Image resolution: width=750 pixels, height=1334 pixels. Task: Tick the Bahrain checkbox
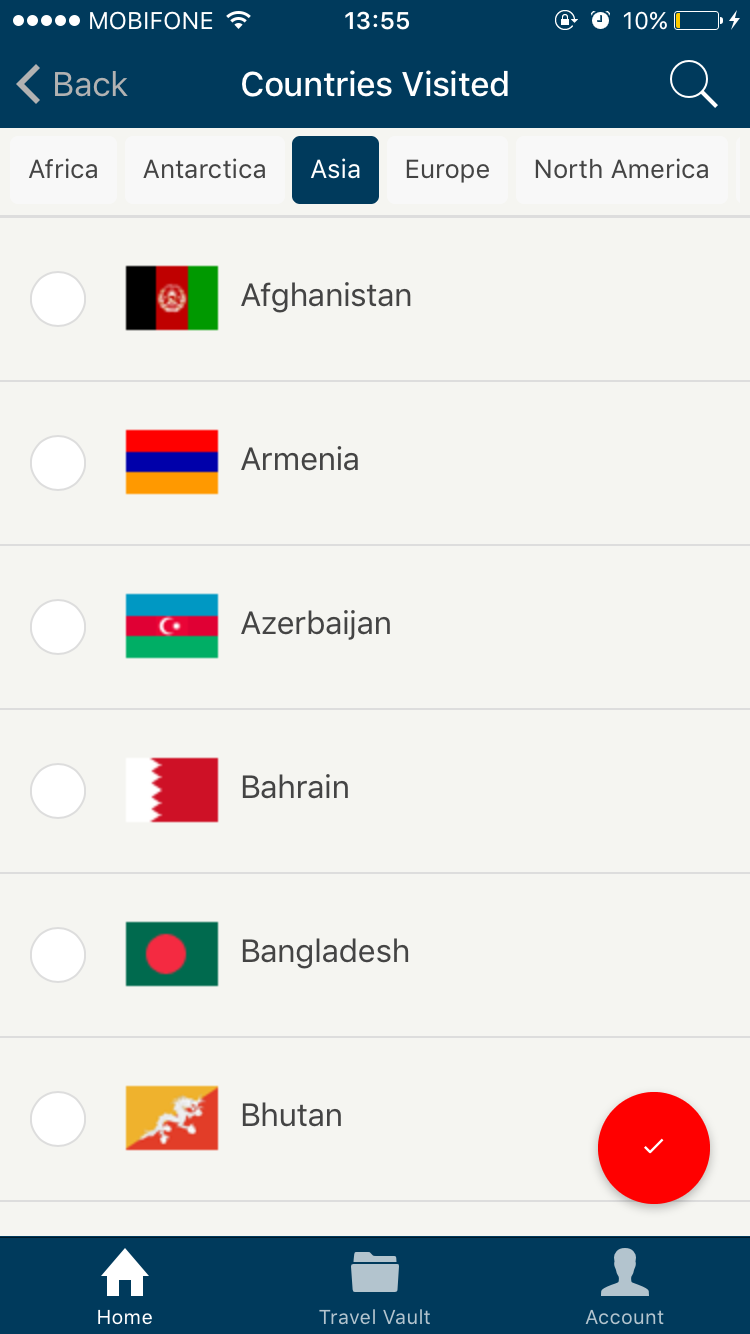(58, 791)
